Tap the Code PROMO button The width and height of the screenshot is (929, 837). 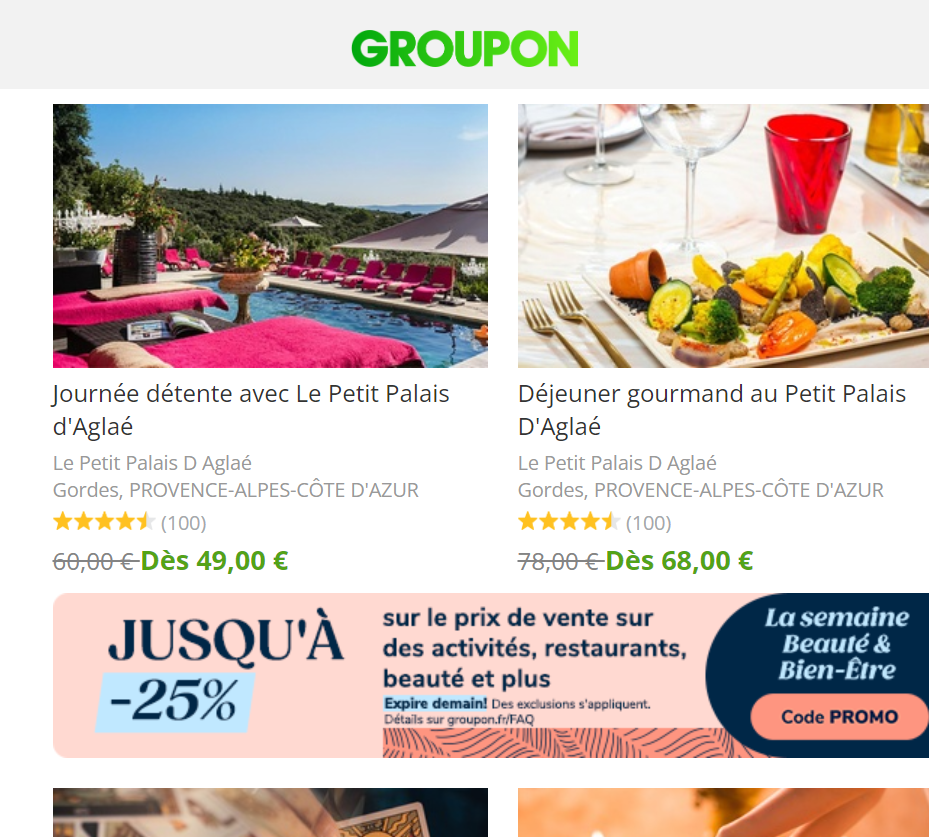point(839,716)
